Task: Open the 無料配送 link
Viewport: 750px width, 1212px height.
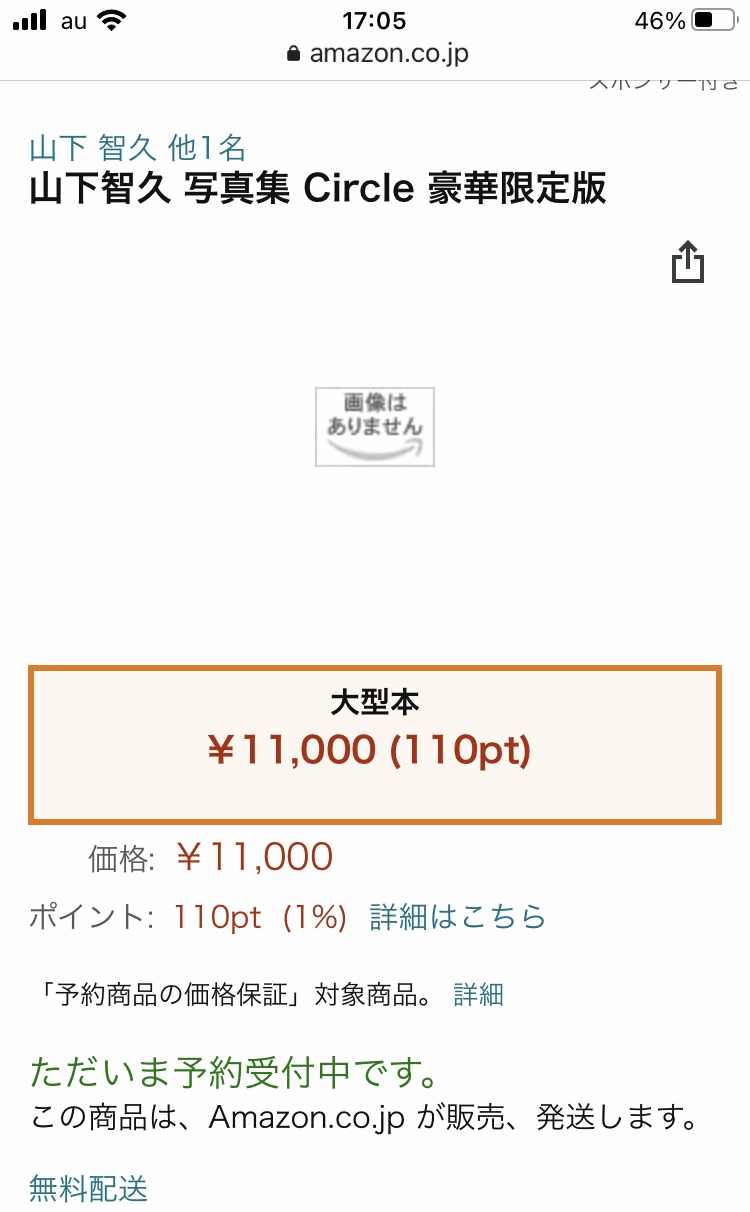Action: 89,1188
